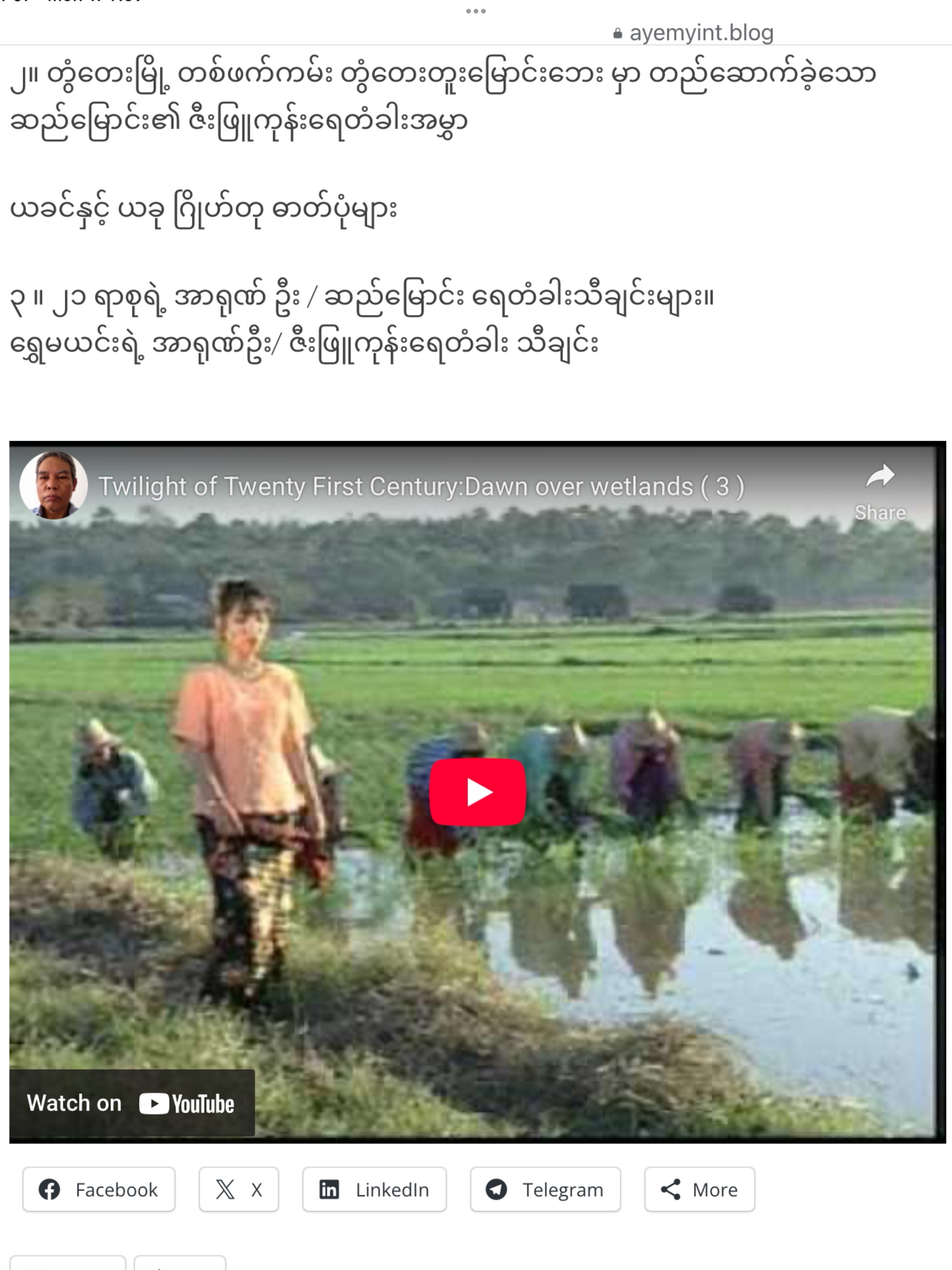Share this post on X
The width and height of the screenshot is (952, 1270).
pos(239,1189)
